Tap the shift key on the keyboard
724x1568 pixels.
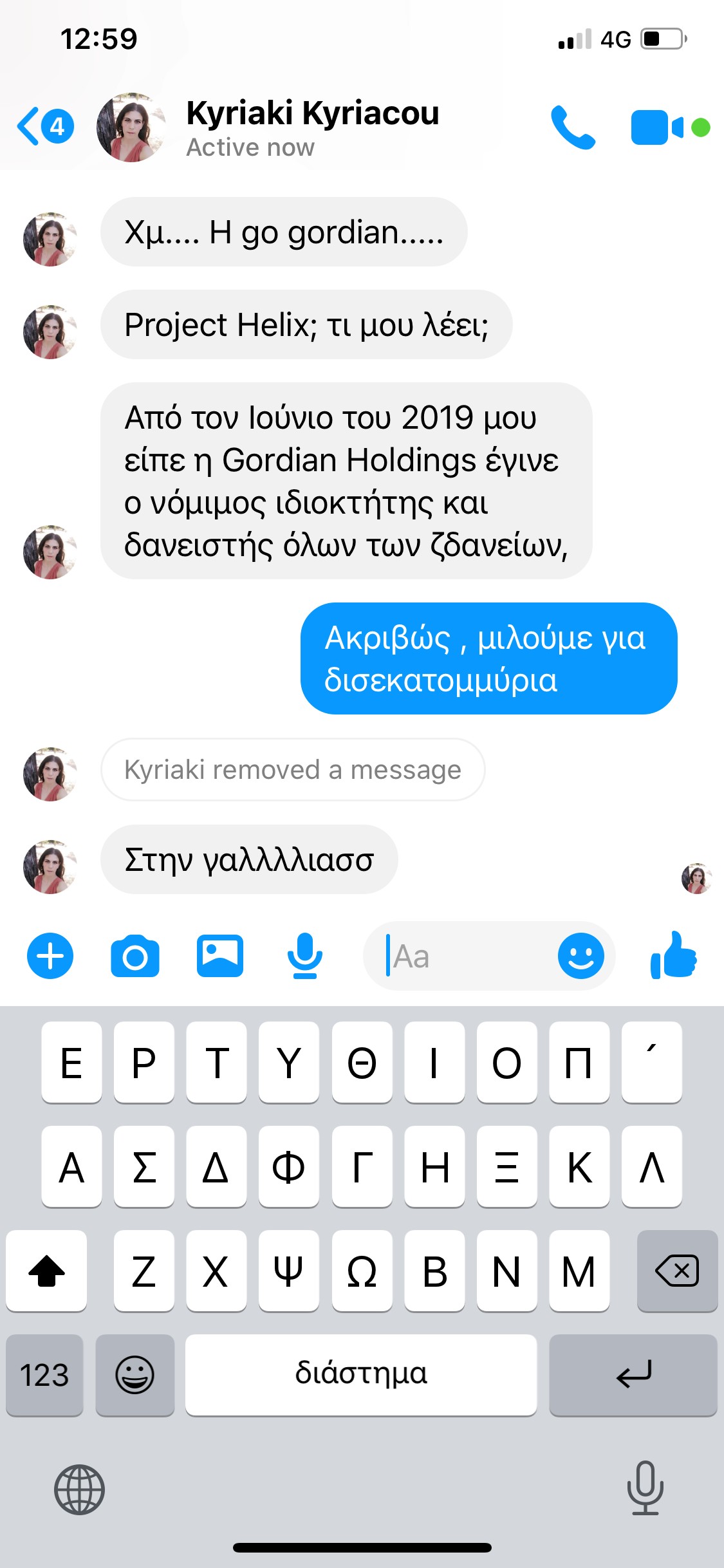[x=46, y=1271]
